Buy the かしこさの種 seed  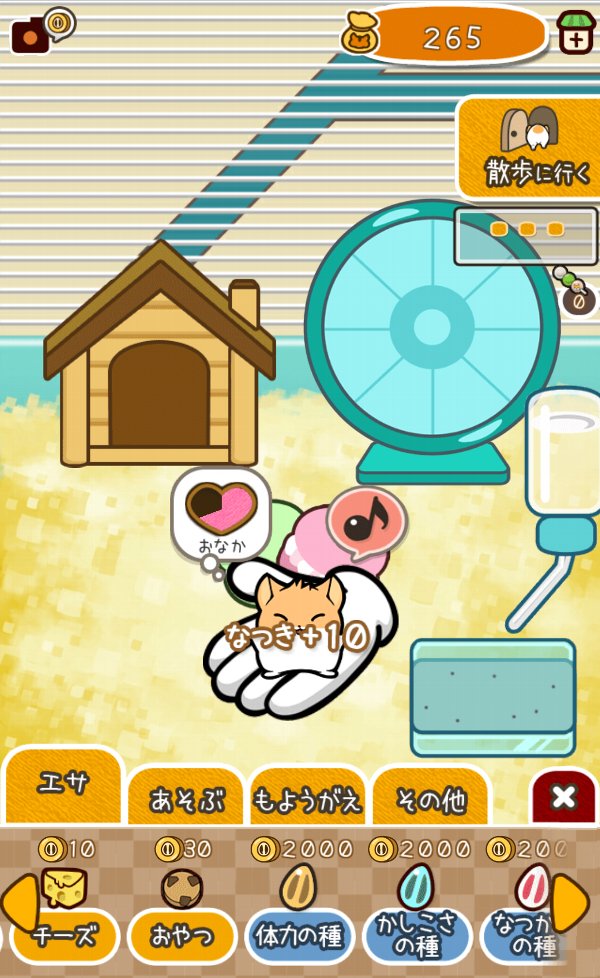417,912
